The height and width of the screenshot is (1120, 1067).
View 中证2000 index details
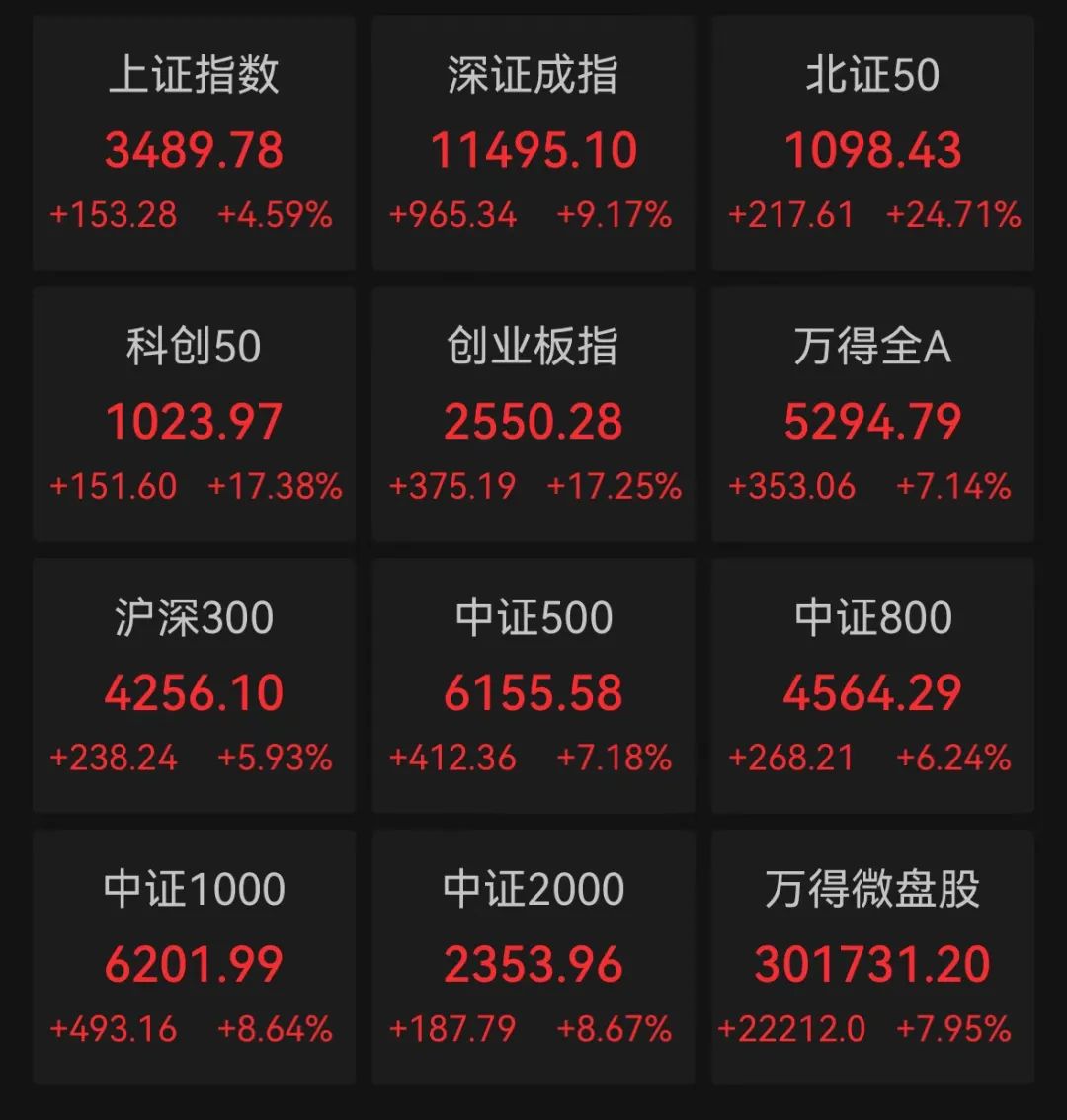533,958
